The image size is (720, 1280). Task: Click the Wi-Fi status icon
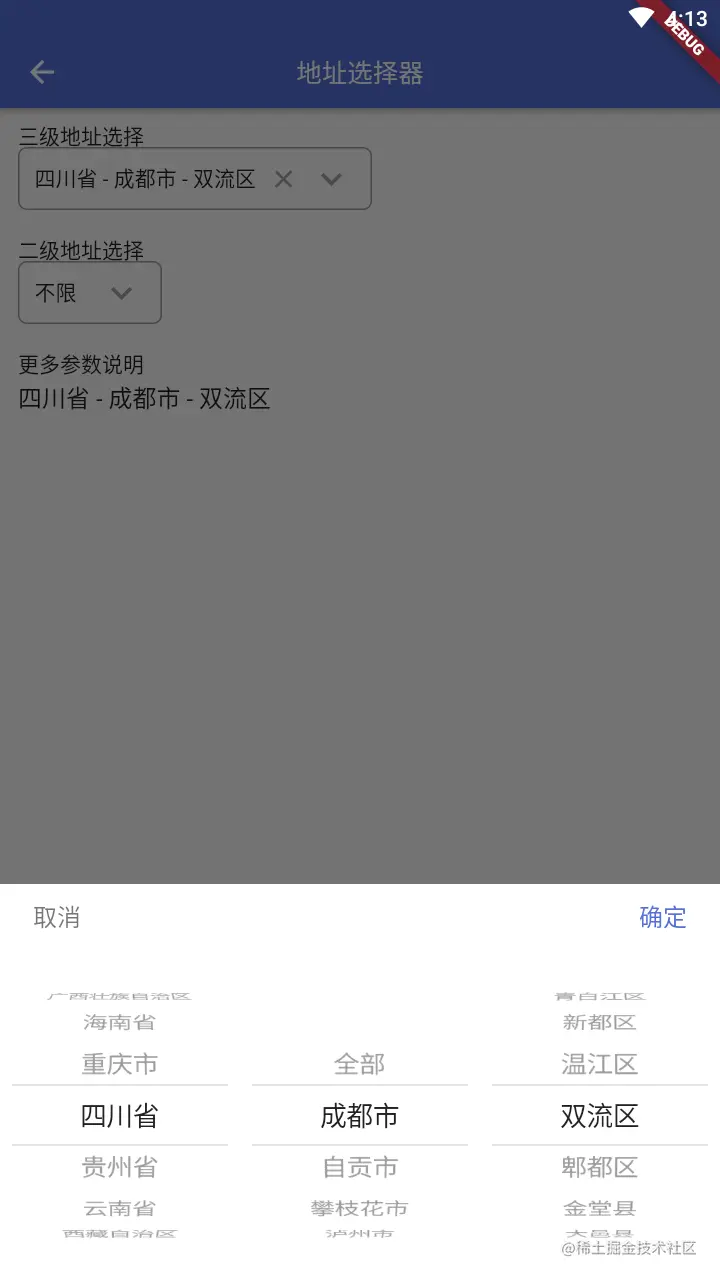click(638, 16)
